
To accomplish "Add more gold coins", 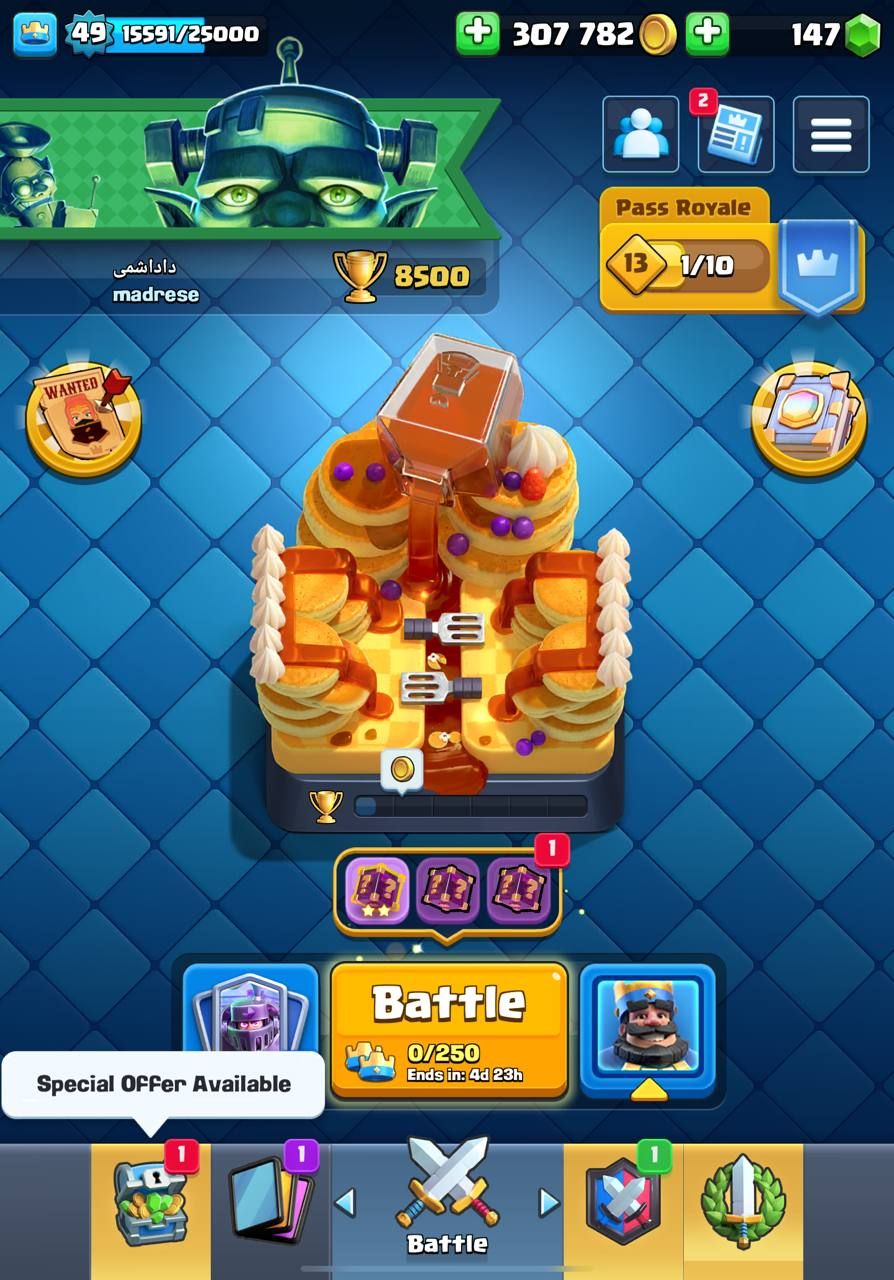I will click(478, 33).
